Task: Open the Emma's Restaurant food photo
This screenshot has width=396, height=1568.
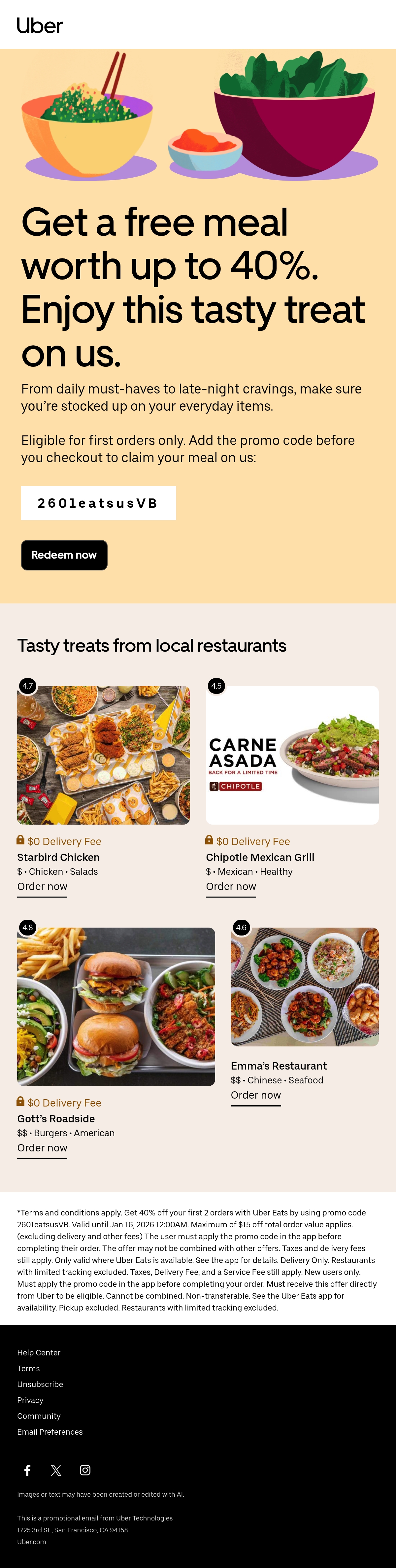Action: tap(305, 987)
